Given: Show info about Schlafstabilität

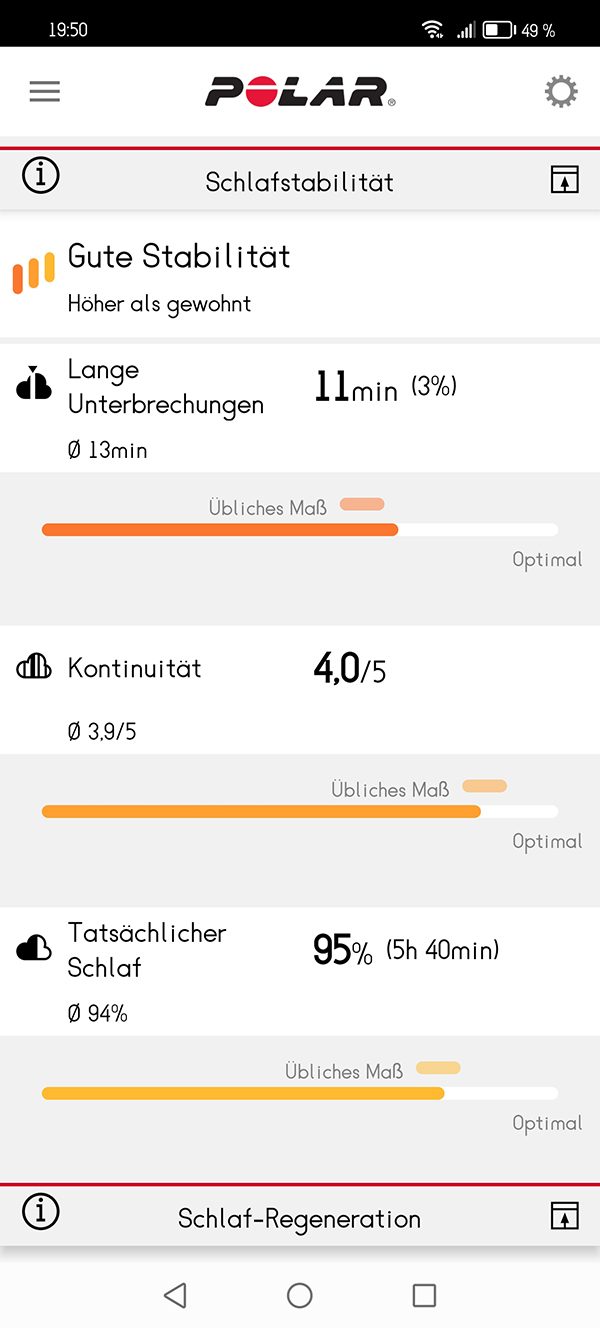Looking at the screenshot, I should [x=41, y=176].
